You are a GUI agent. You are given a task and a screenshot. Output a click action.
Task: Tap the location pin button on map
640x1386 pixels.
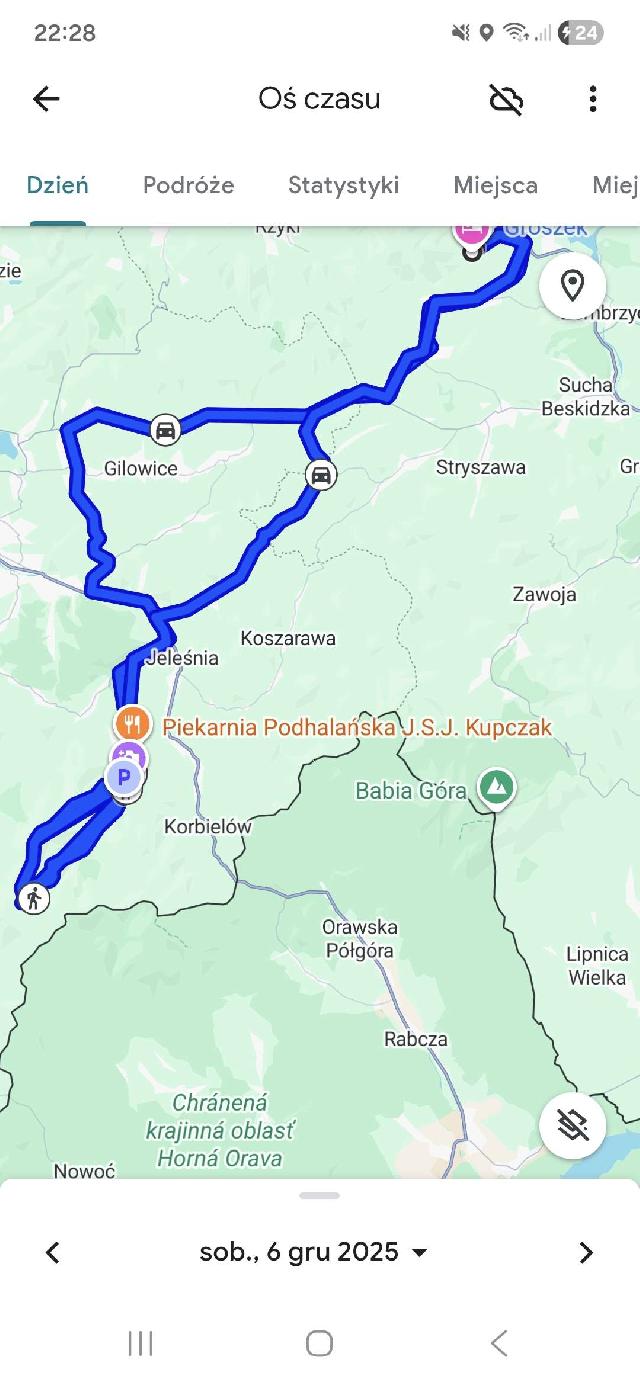[572, 286]
